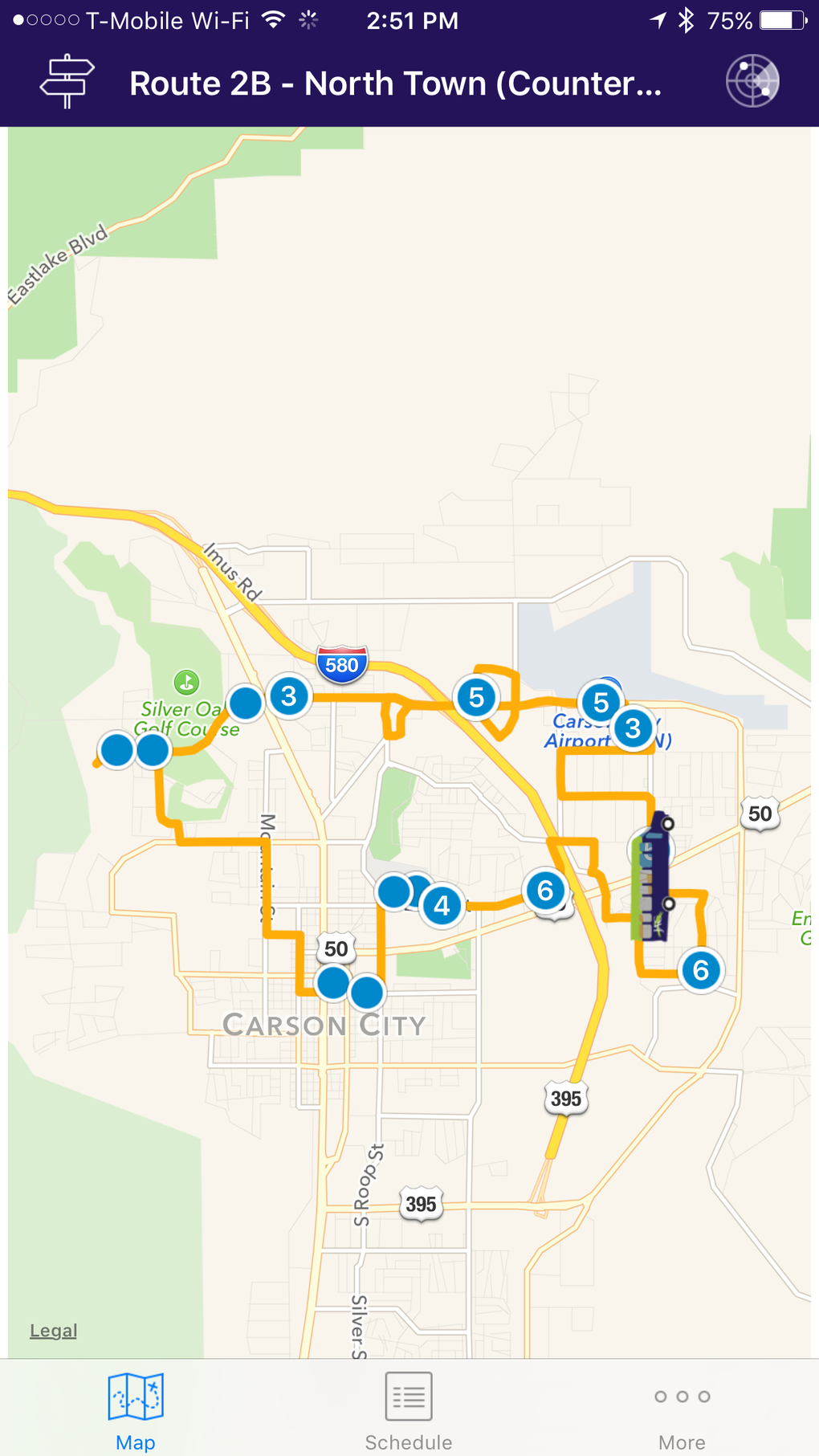Switch to the Schedule tab
819x1456 pixels.
coord(408,1411)
